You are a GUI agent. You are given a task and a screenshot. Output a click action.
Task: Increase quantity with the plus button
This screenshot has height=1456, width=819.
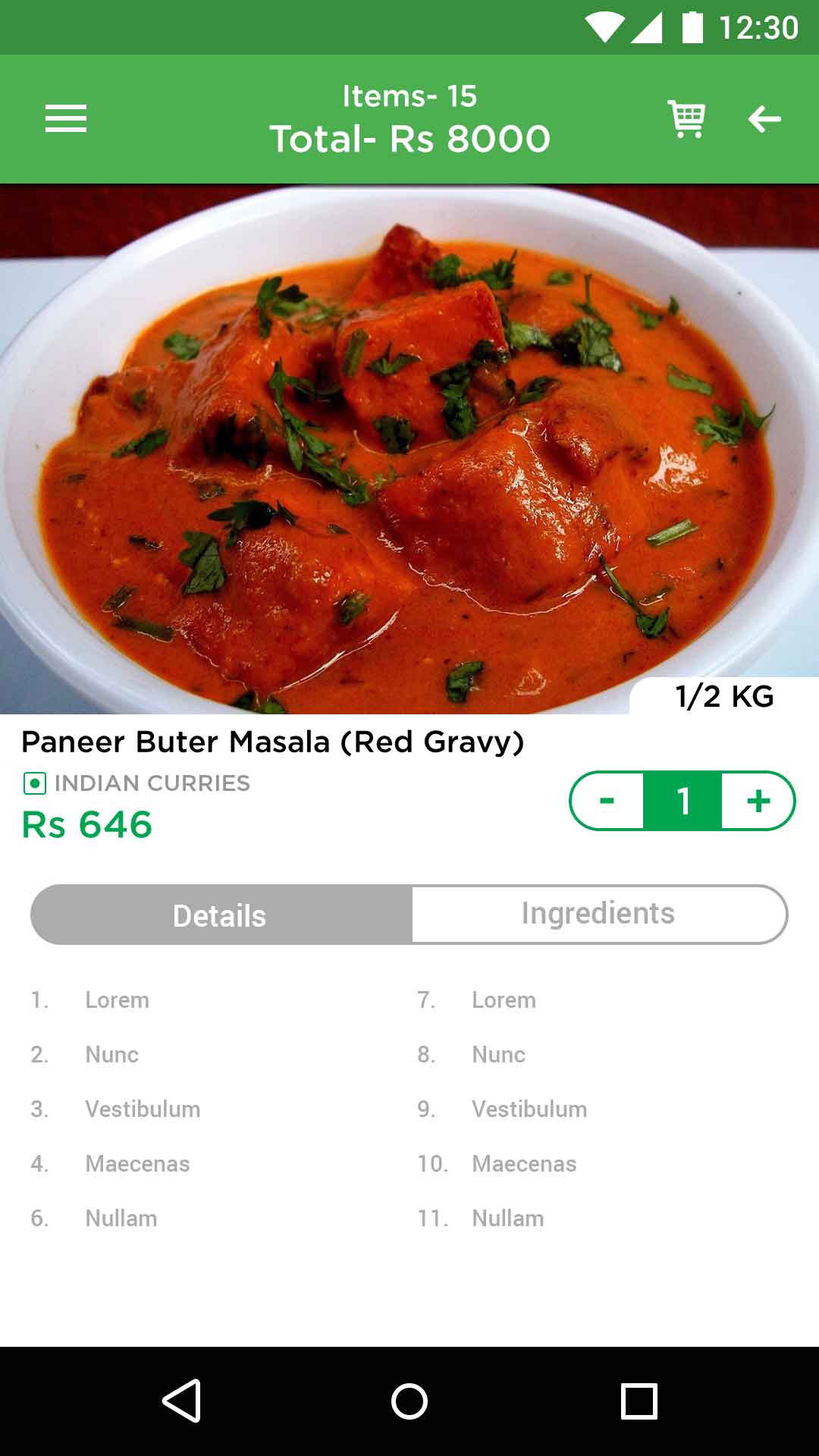(x=758, y=801)
